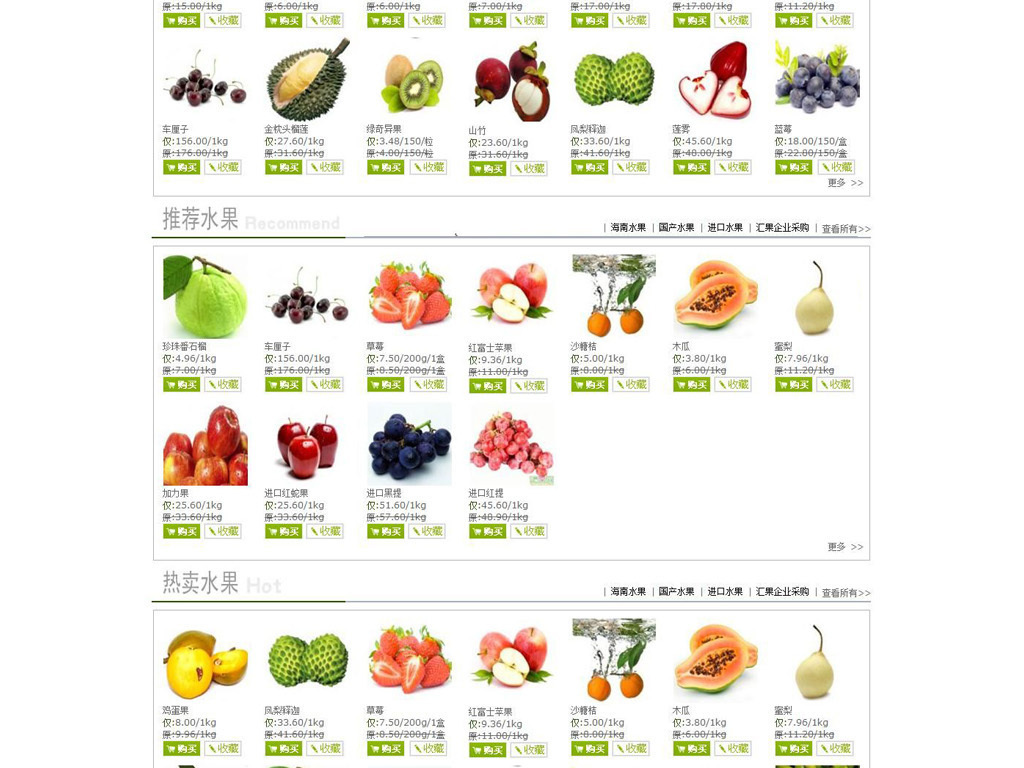Buy the 鸡蛋果 passion fruit
1024x768 pixels.
(181, 748)
